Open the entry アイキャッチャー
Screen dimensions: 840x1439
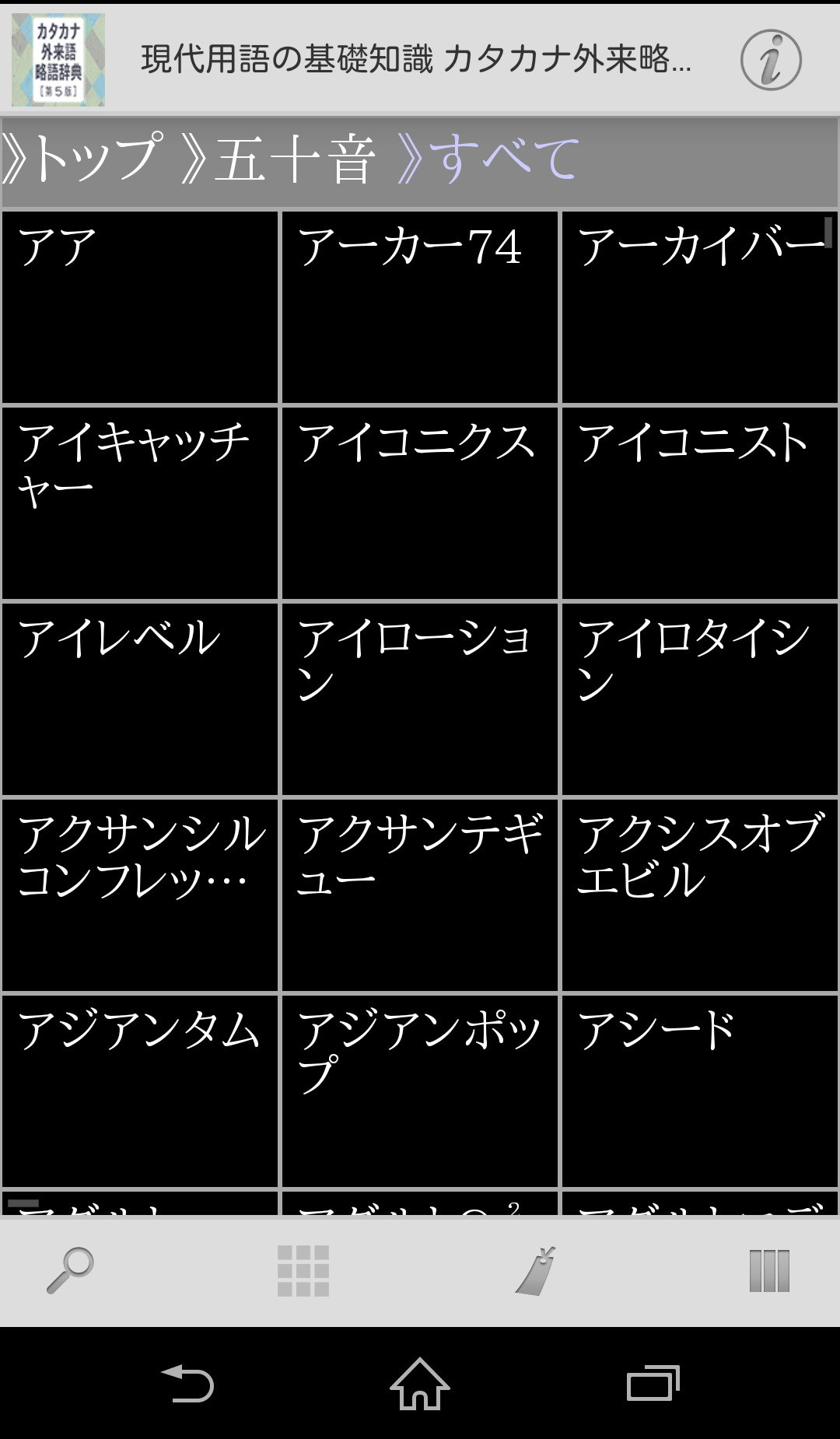pyautogui.click(x=140, y=503)
